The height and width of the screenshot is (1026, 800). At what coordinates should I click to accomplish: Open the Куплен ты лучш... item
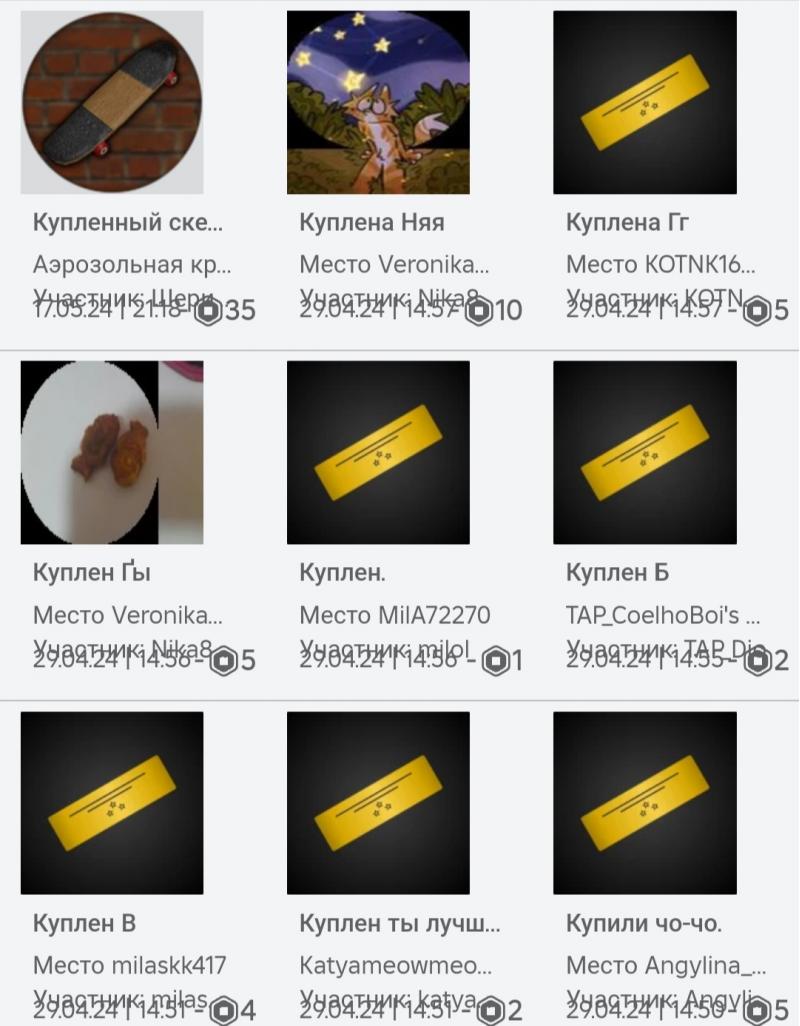(378, 802)
